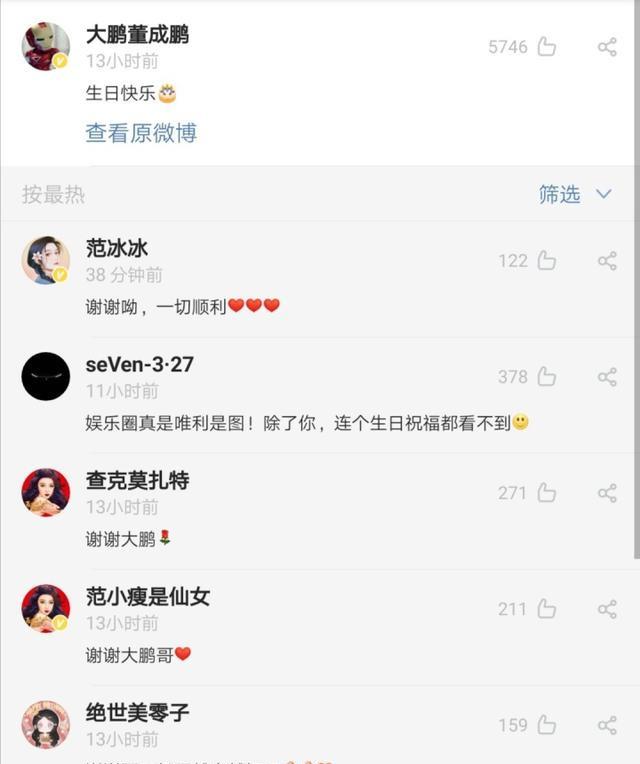View 范冰冰's profile avatar

pyautogui.click(x=46, y=260)
